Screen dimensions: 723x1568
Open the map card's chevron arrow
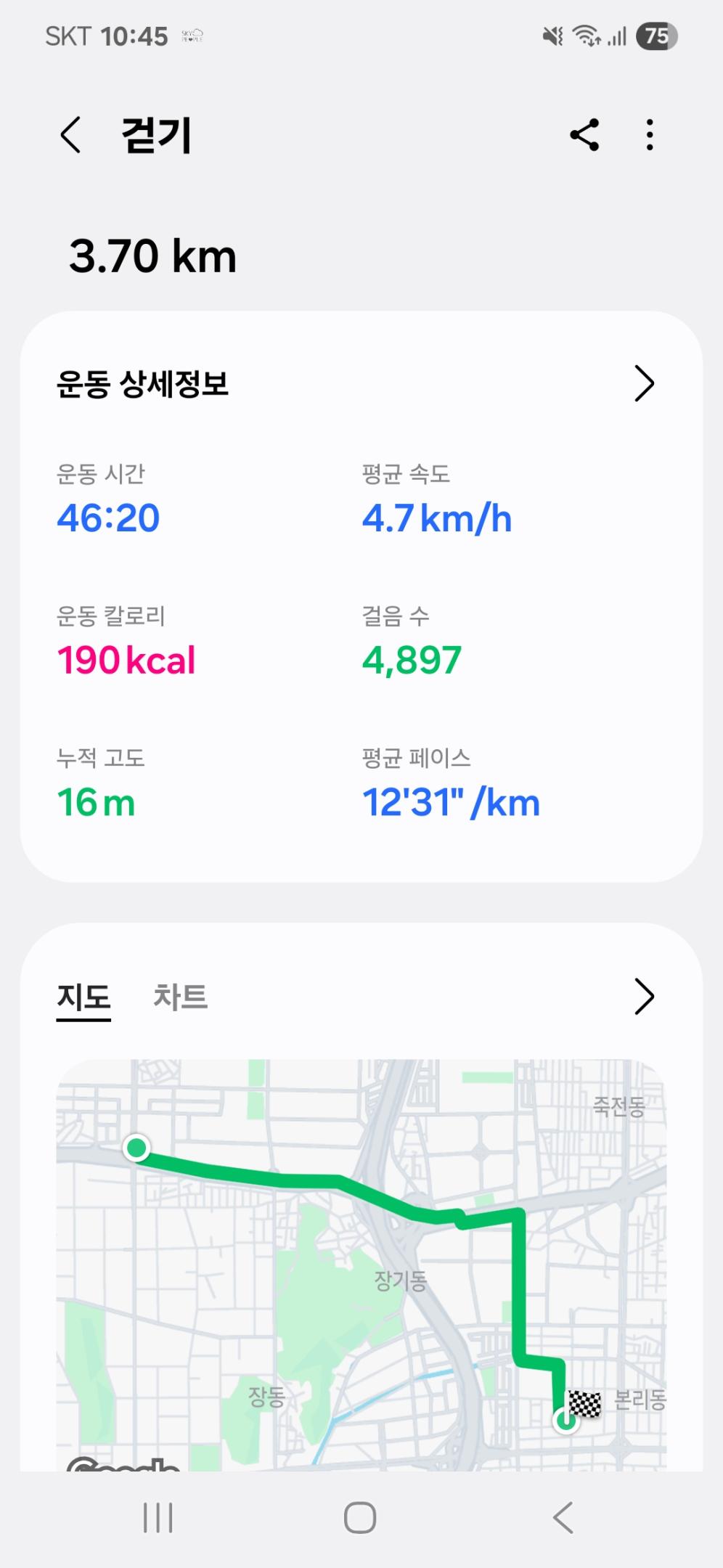(x=644, y=996)
